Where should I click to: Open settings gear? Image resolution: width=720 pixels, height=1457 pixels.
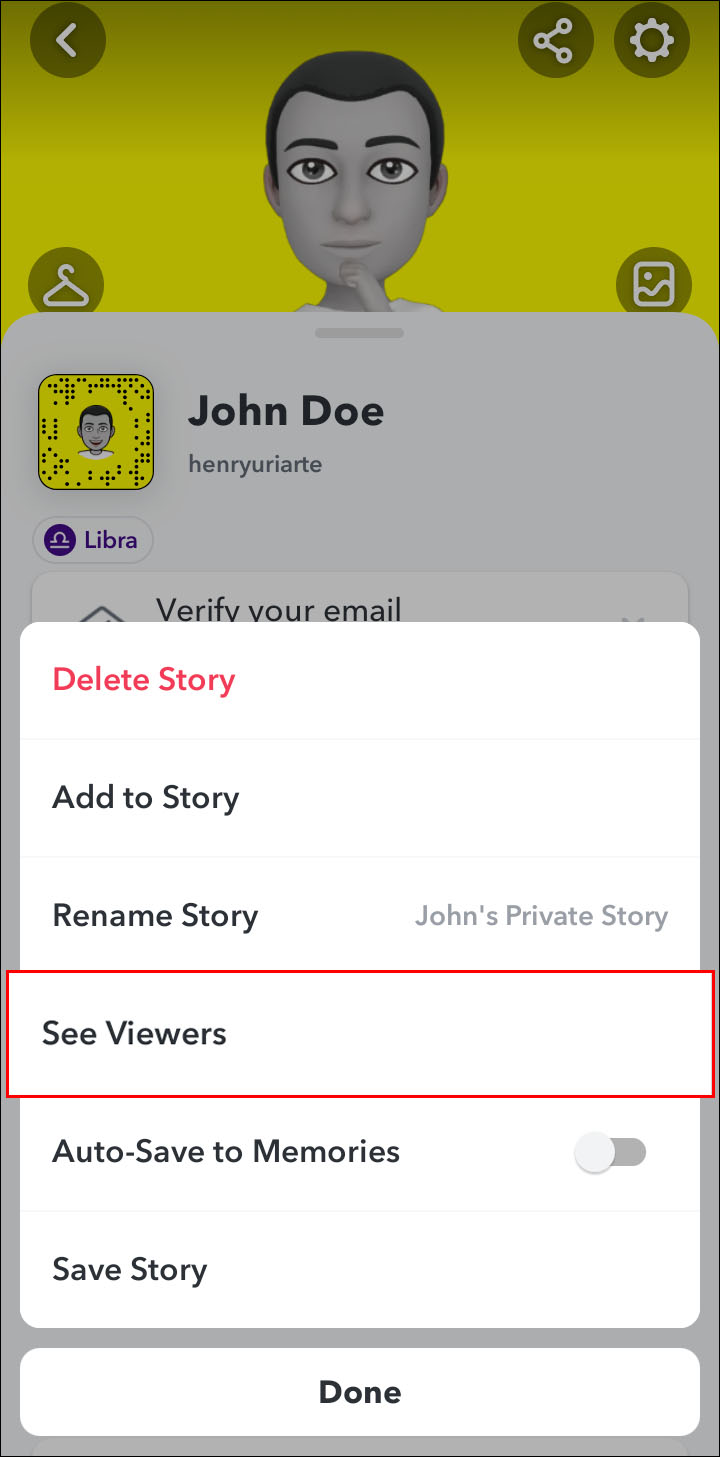tap(651, 41)
